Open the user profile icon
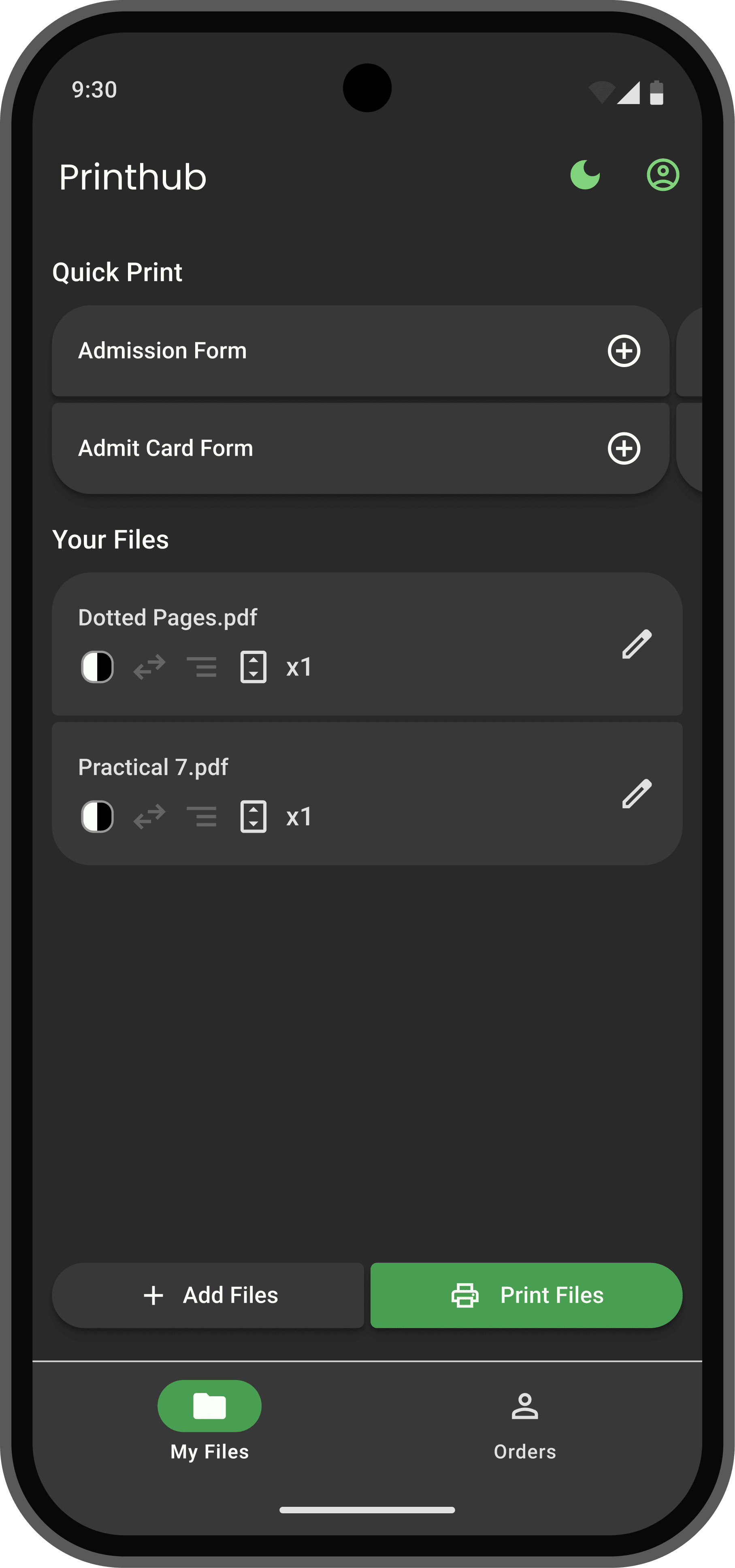Screen dimensions: 735x1568 click(663, 175)
